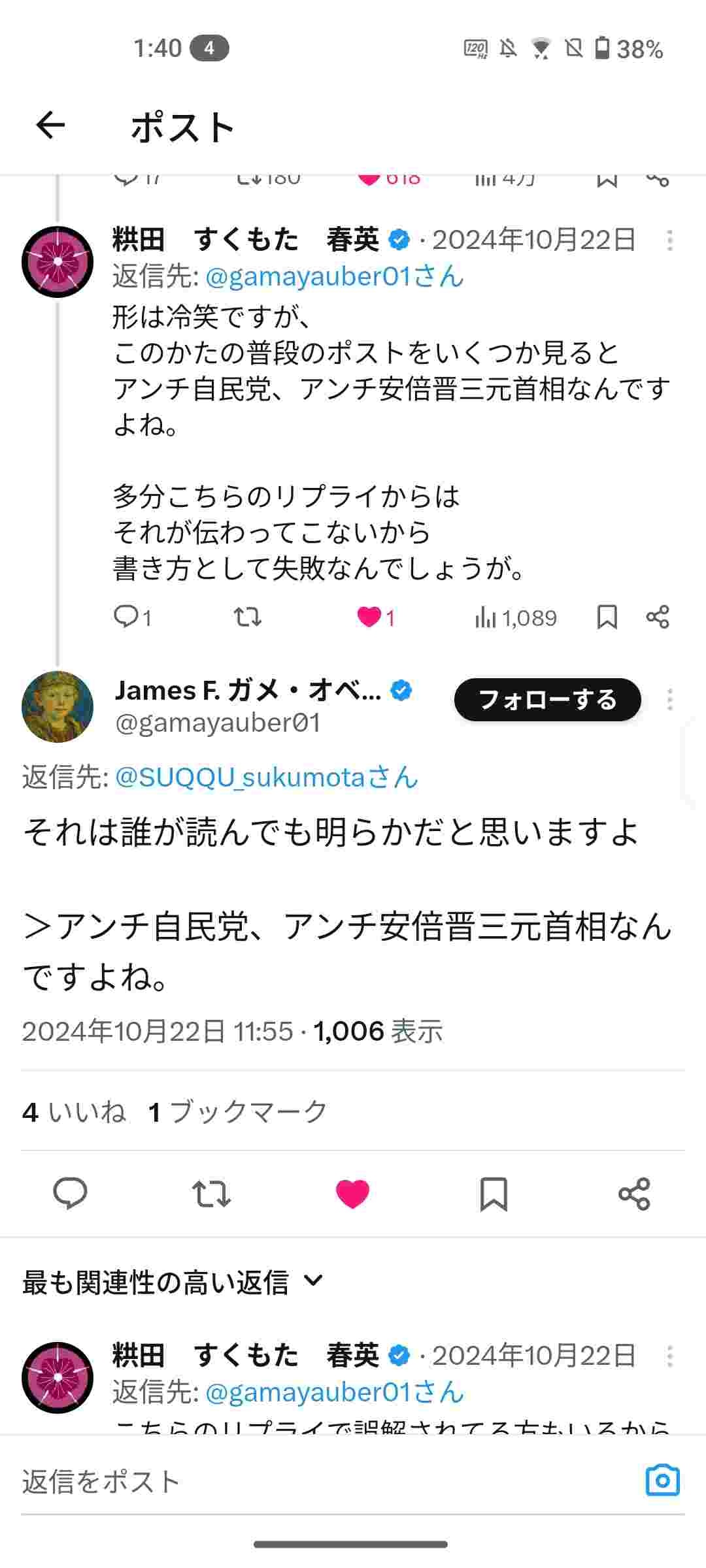Share James F.'s main post
Viewport: 706px width, 1568px height.
click(634, 1194)
